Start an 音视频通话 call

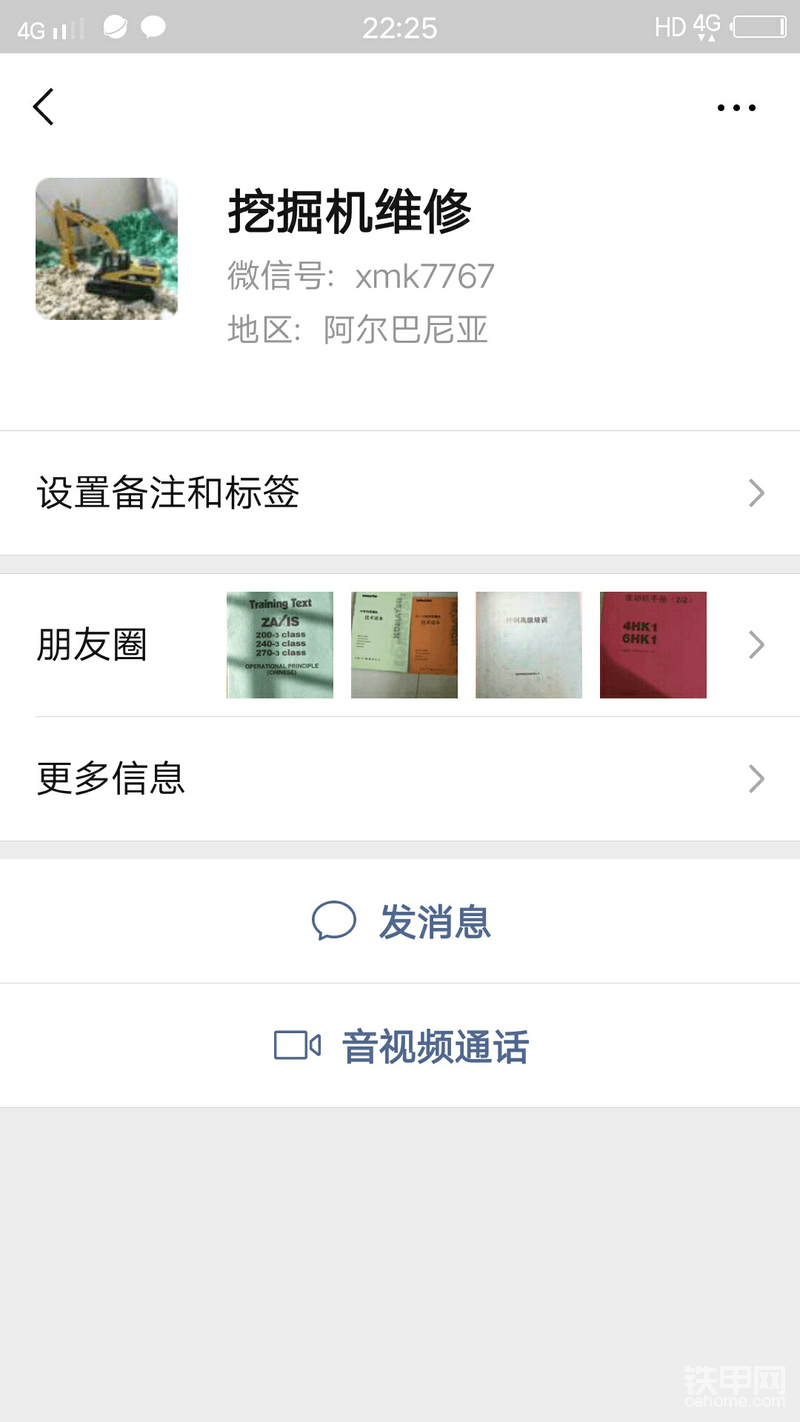tap(402, 1046)
